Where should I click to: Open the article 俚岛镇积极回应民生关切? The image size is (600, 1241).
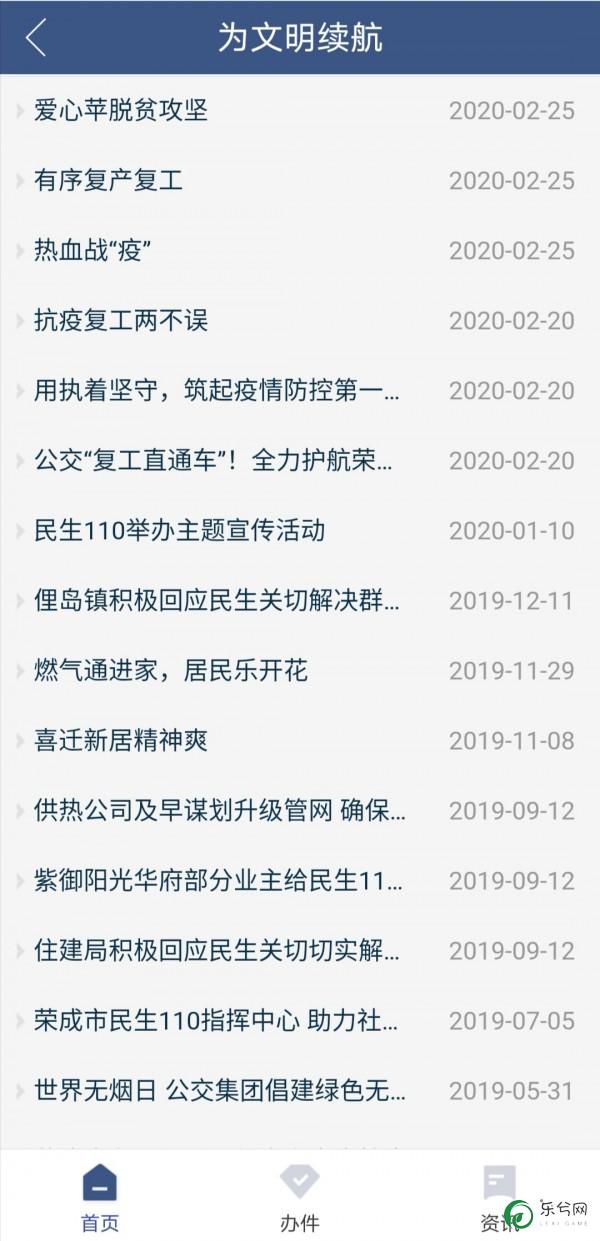click(x=300, y=600)
